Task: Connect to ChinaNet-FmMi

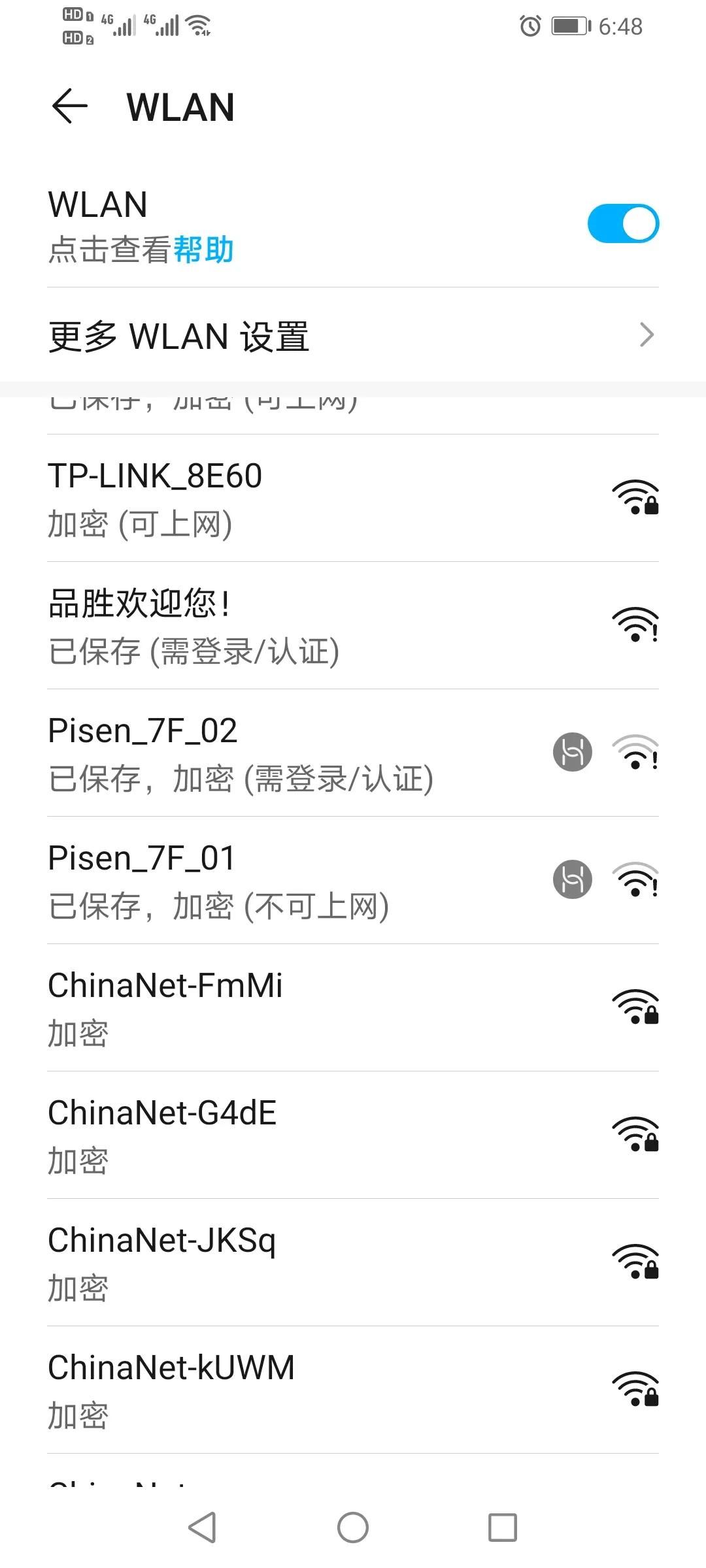Action: point(353,1008)
